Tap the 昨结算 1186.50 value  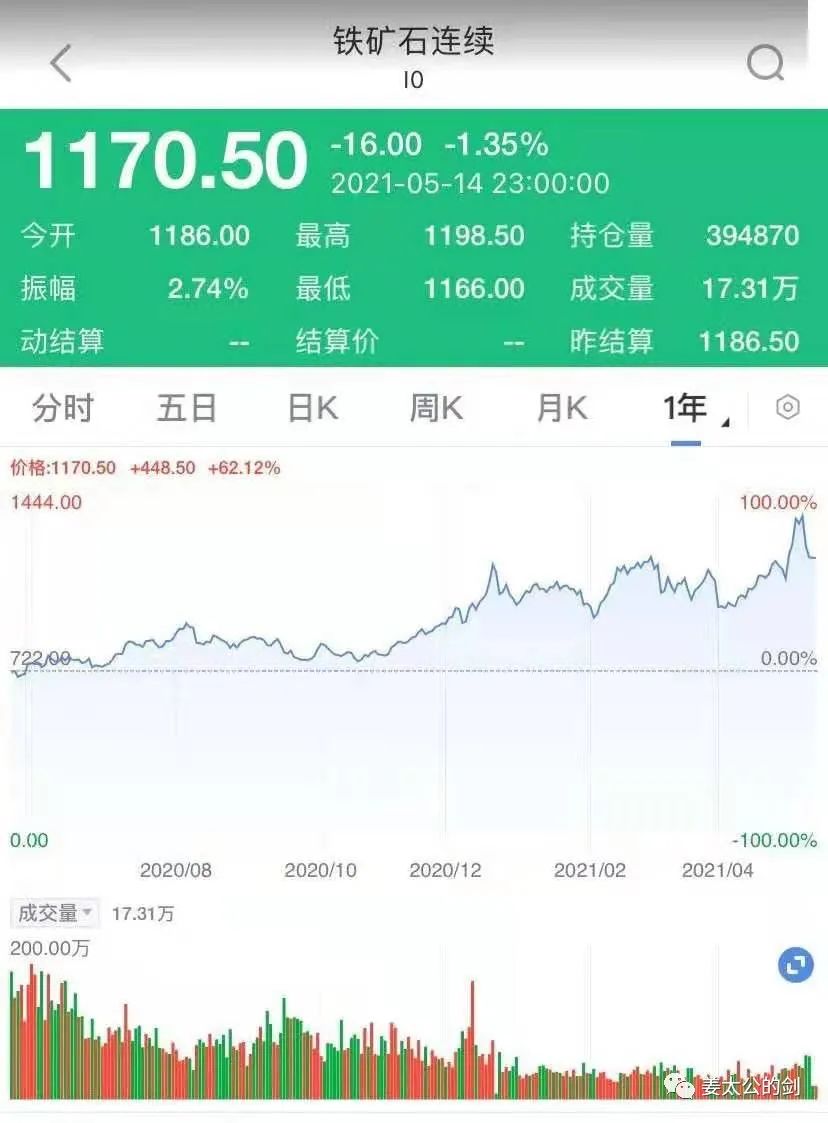[748, 342]
